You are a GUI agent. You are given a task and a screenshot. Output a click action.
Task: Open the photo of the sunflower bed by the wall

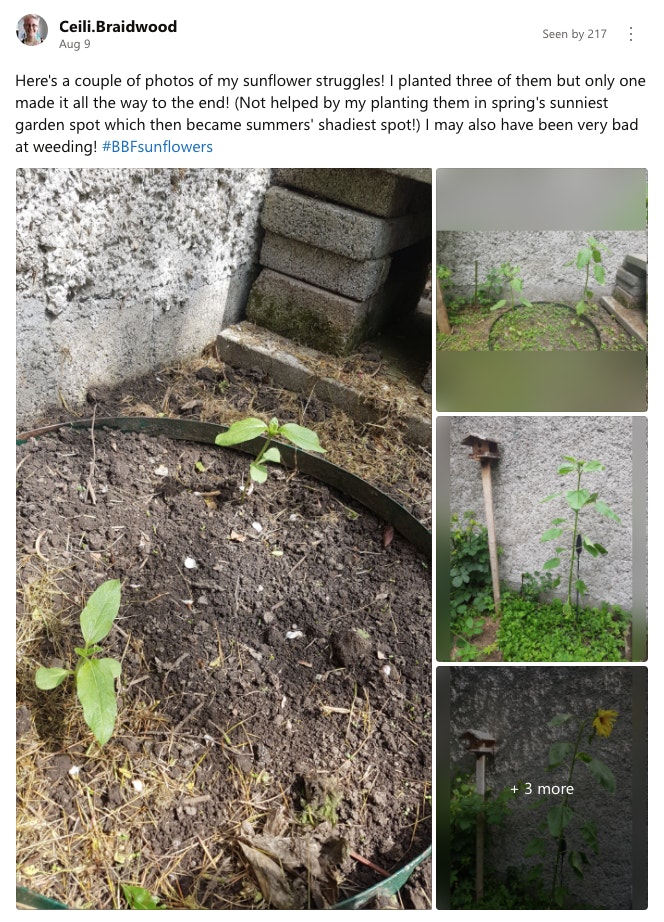click(x=541, y=290)
